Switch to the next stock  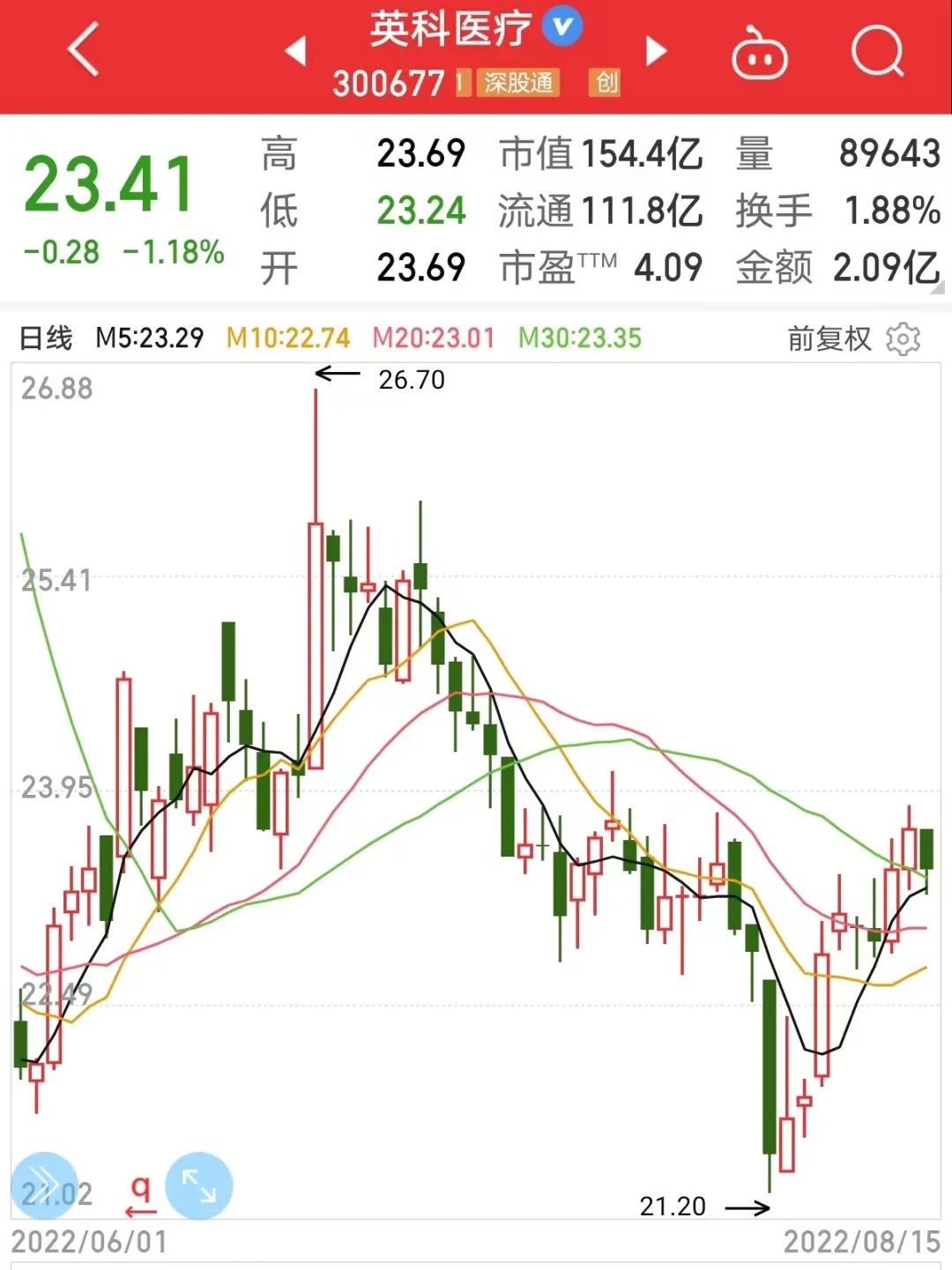(x=656, y=50)
